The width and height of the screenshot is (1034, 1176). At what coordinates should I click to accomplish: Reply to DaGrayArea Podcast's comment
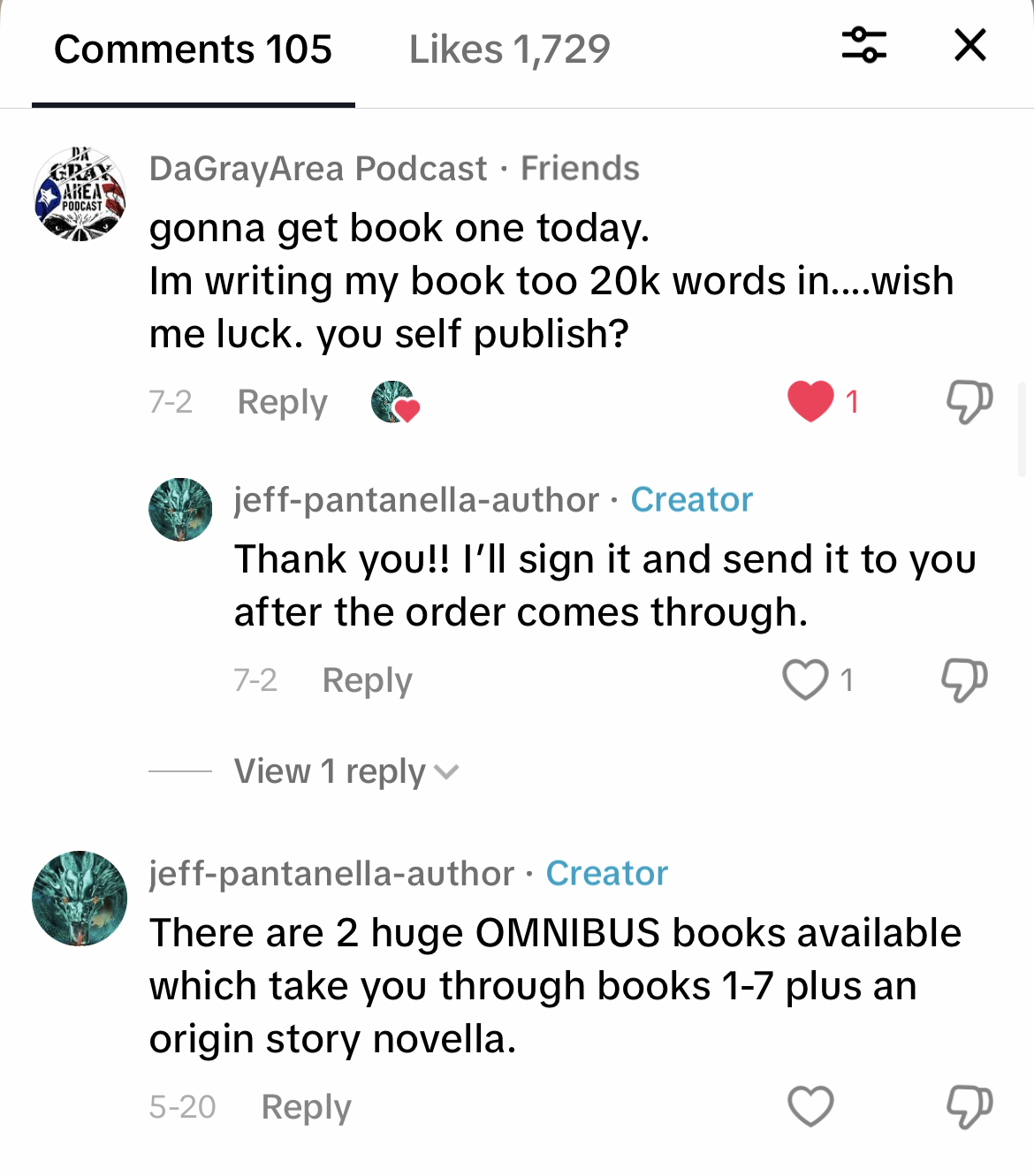(x=282, y=402)
